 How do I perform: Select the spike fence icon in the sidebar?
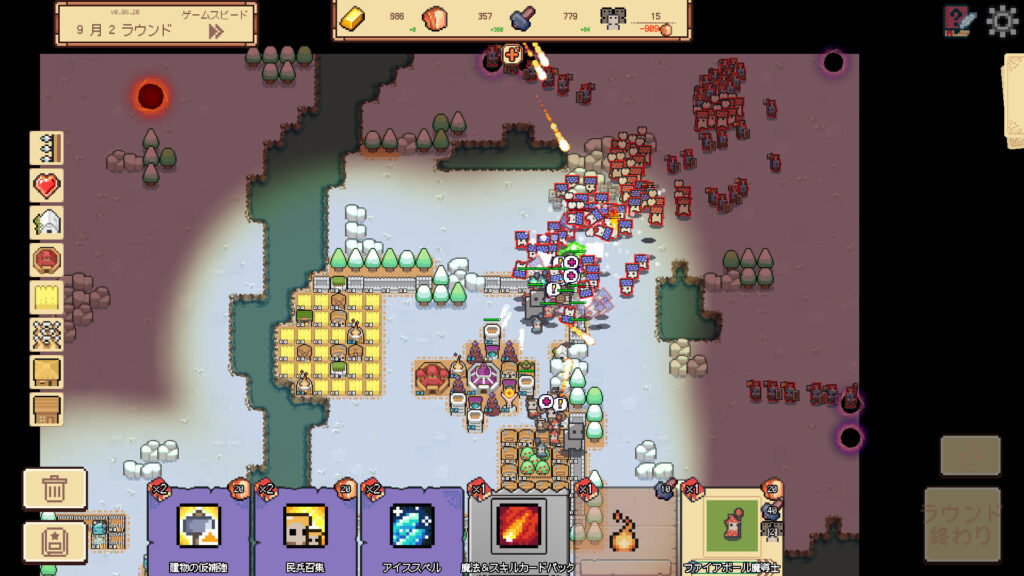pyautogui.click(x=47, y=148)
